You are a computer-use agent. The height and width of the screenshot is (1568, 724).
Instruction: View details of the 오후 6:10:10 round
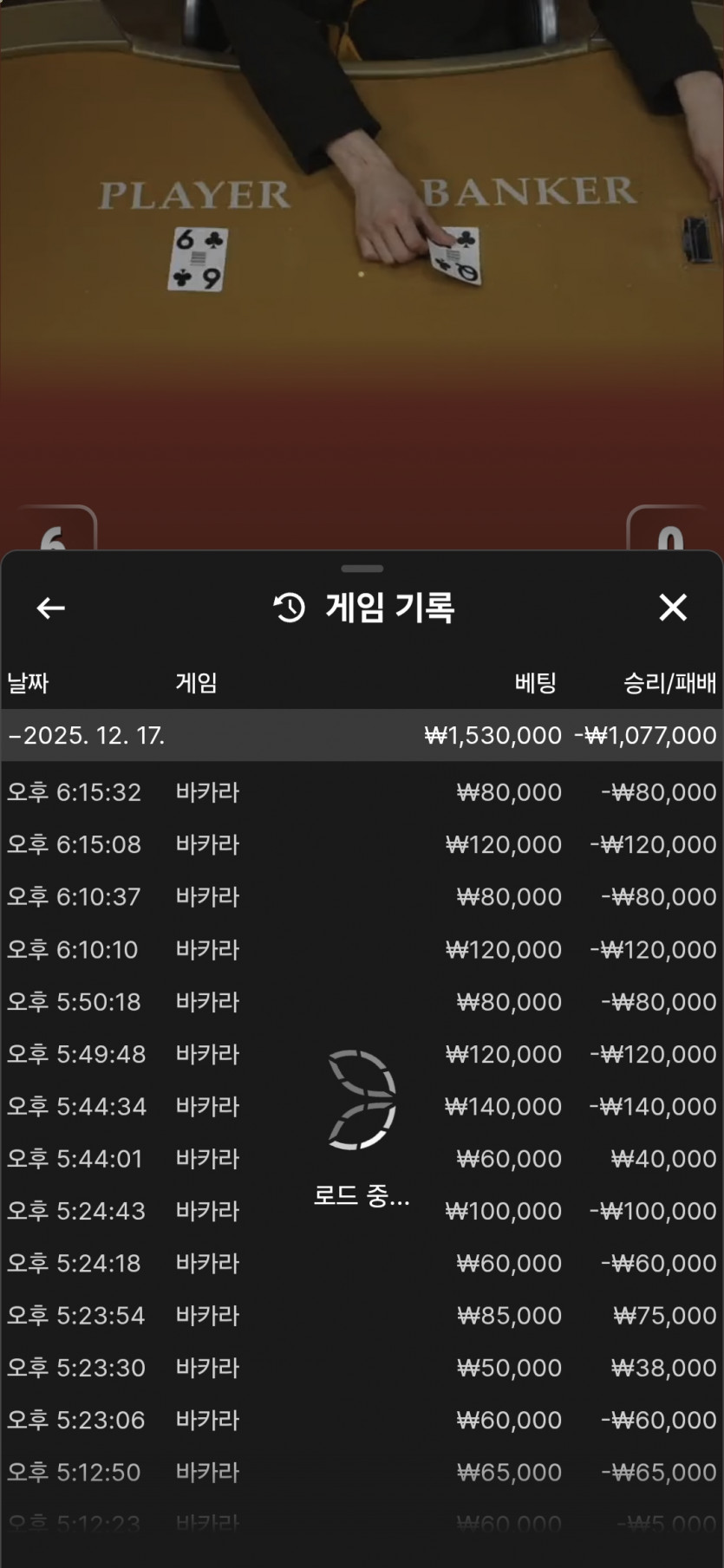tap(361, 950)
